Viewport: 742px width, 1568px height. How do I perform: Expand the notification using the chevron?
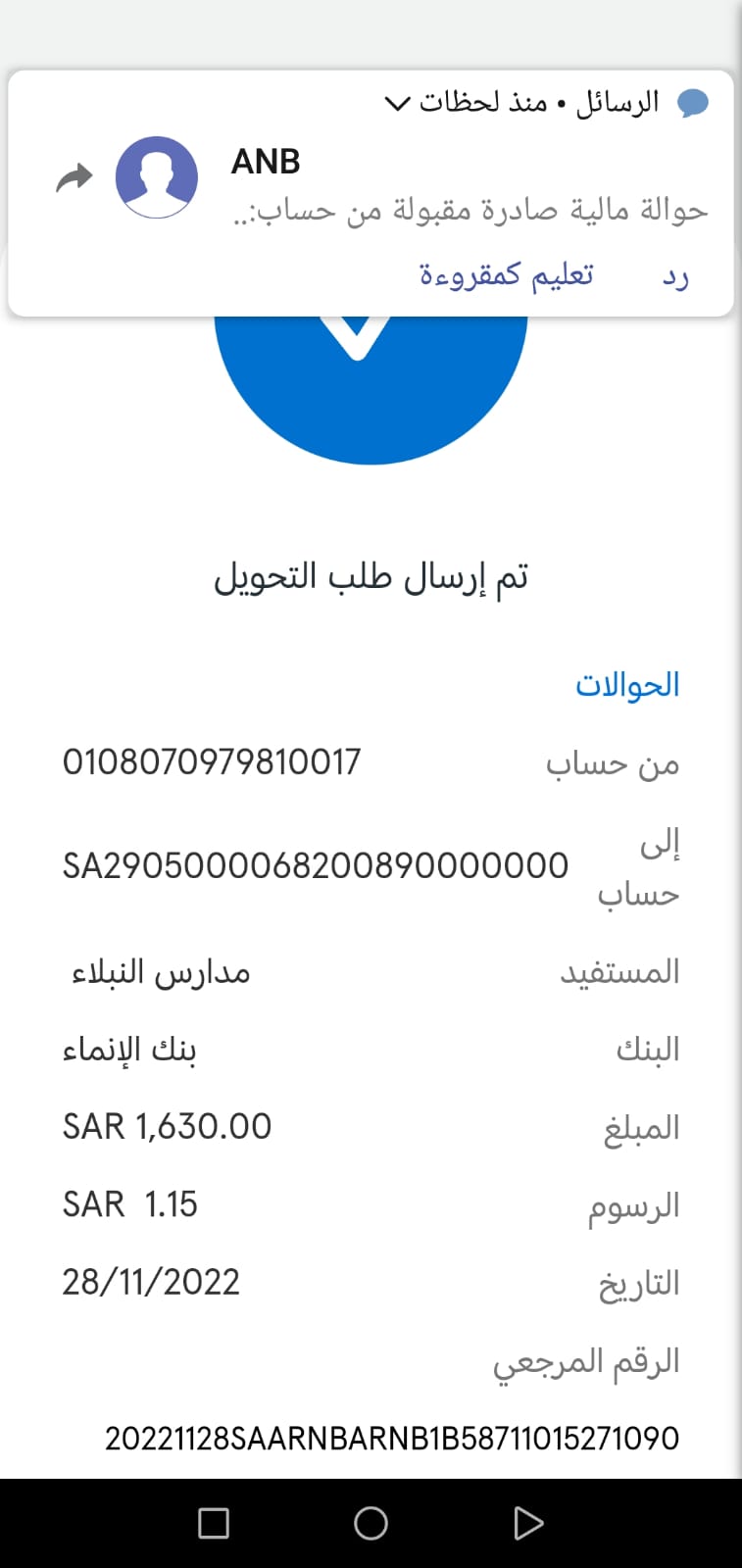(x=397, y=103)
